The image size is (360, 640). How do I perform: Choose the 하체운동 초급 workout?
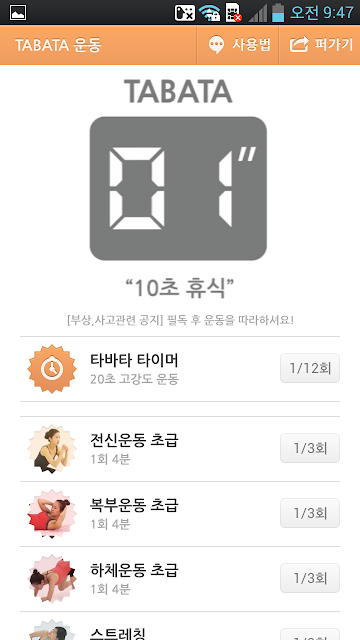tap(180, 578)
